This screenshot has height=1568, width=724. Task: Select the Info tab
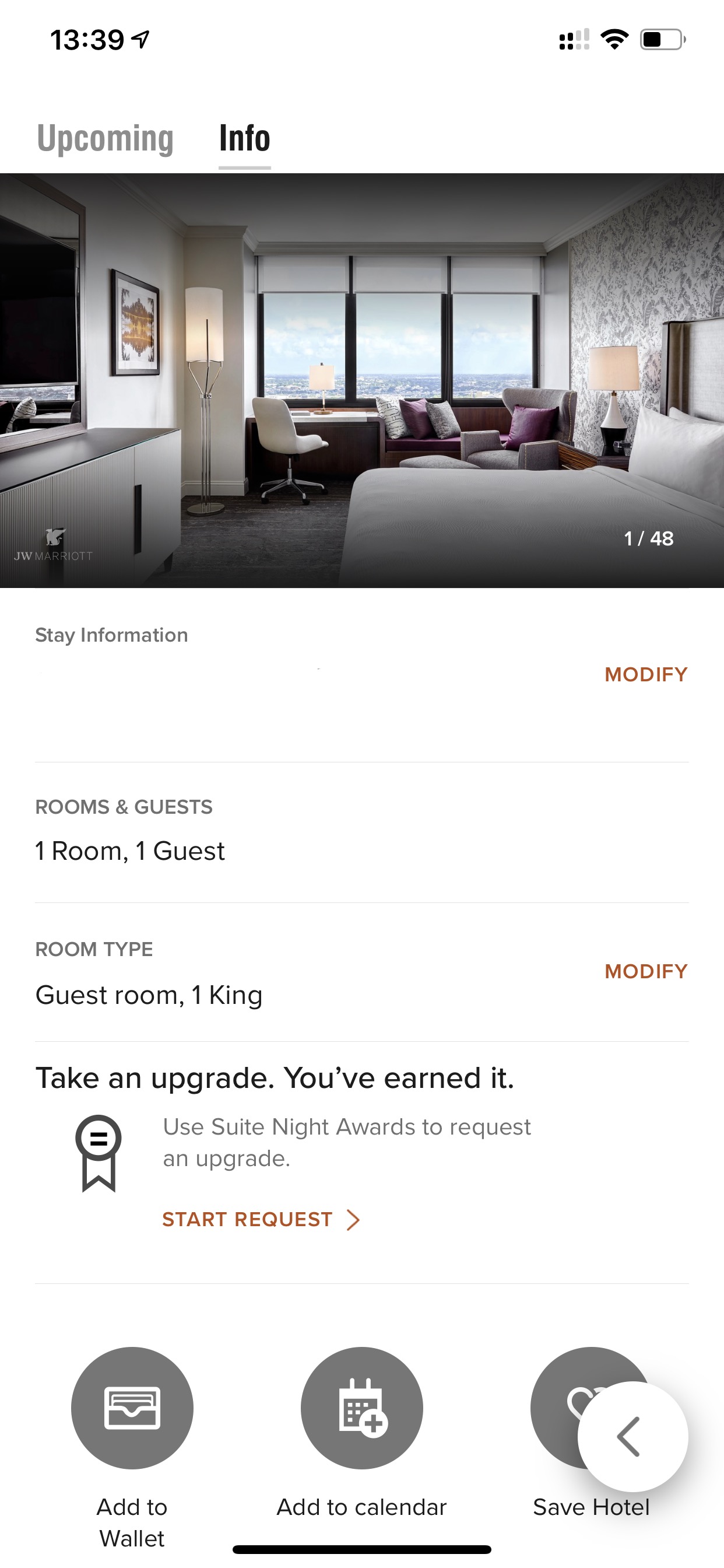pyautogui.click(x=245, y=138)
